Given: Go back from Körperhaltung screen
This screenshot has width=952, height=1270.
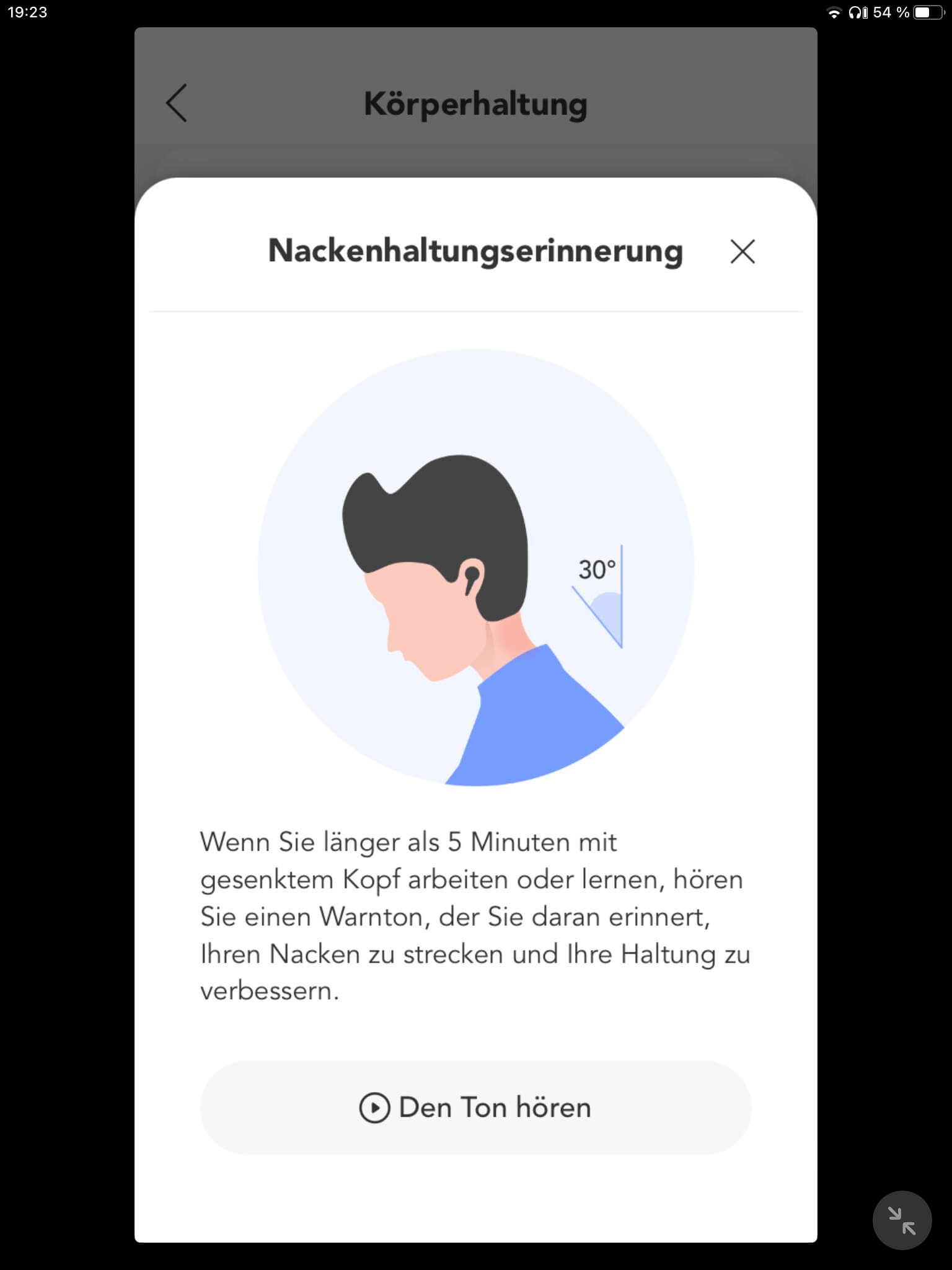Looking at the screenshot, I should tap(177, 103).
